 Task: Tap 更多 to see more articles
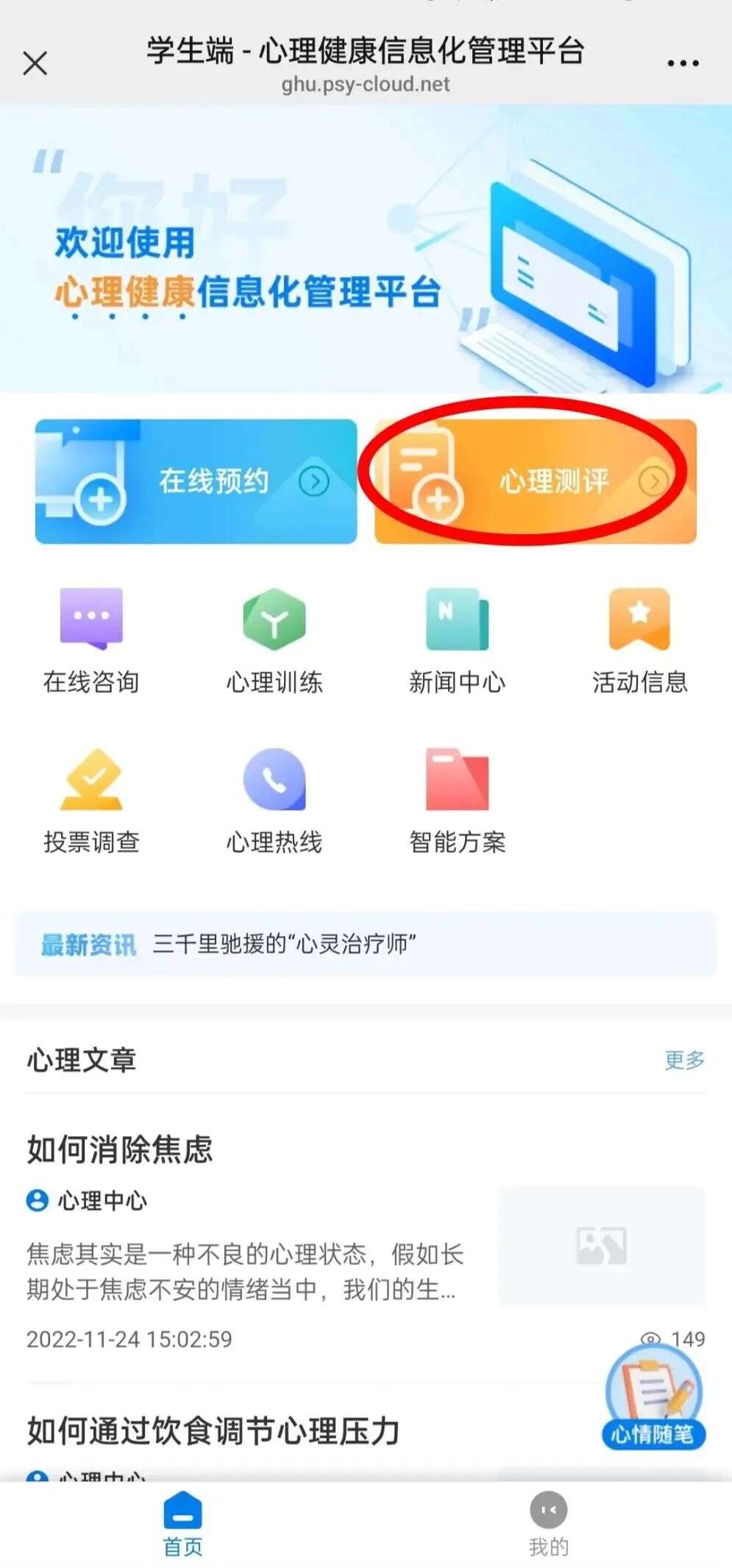(x=684, y=1060)
